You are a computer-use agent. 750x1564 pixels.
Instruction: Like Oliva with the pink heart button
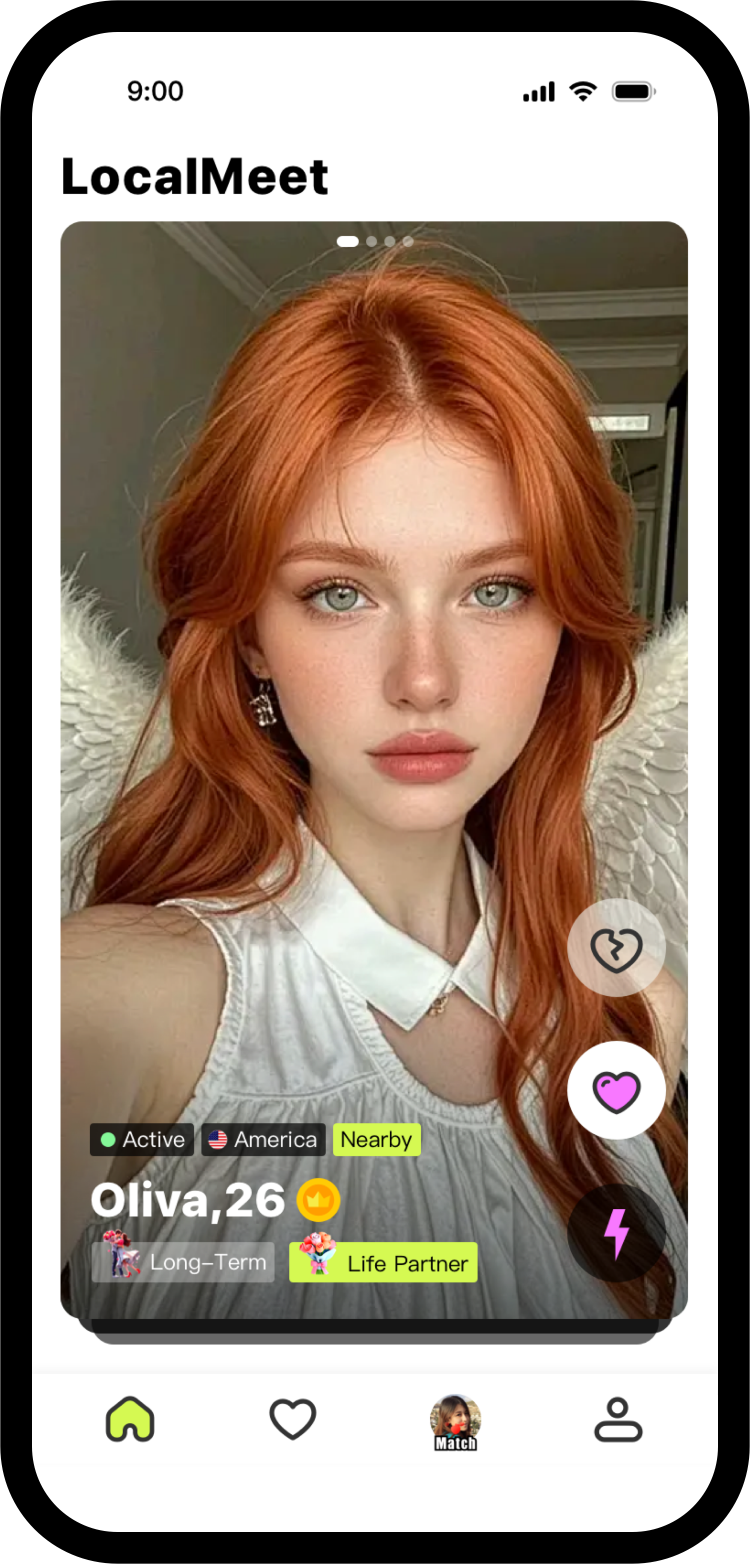tap(616, 1090)
